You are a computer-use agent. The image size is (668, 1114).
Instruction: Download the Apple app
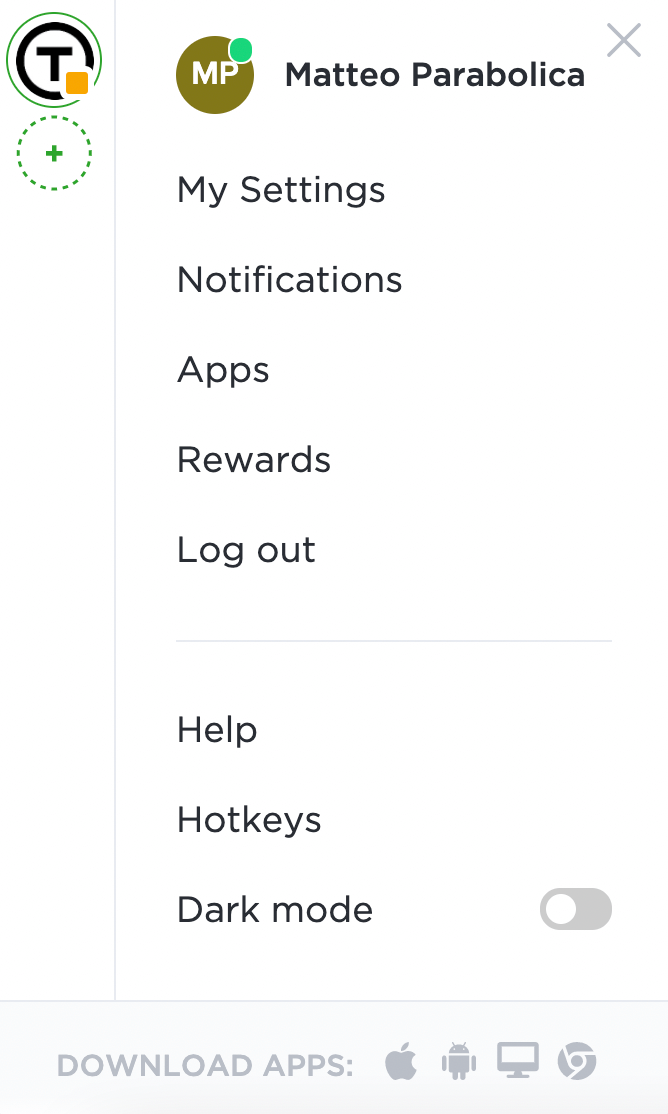coord(402,1062)
